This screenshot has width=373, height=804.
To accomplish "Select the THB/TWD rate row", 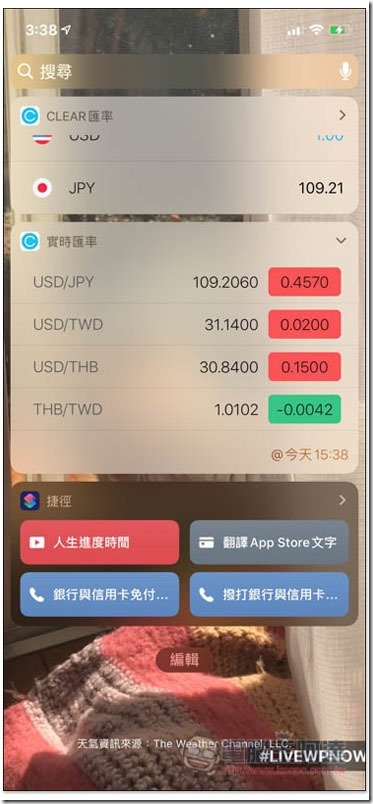I will pos(184,409).
